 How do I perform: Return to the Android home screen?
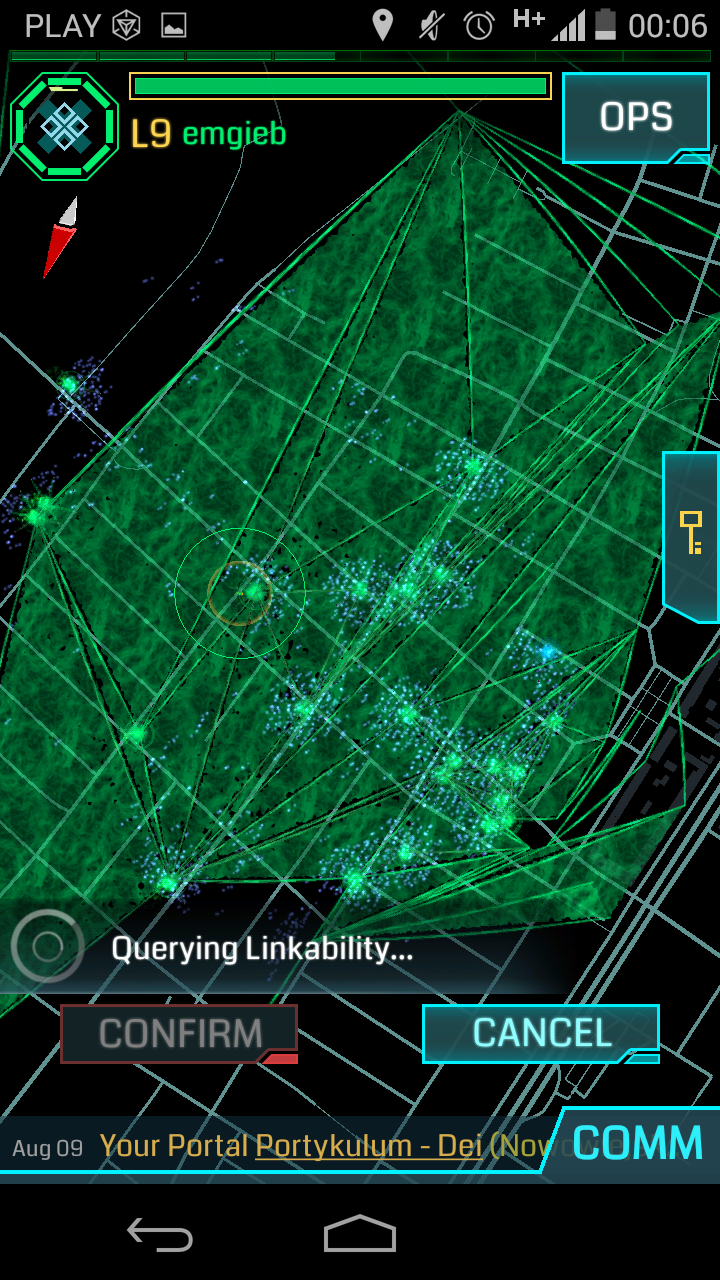pos(360,1235)
